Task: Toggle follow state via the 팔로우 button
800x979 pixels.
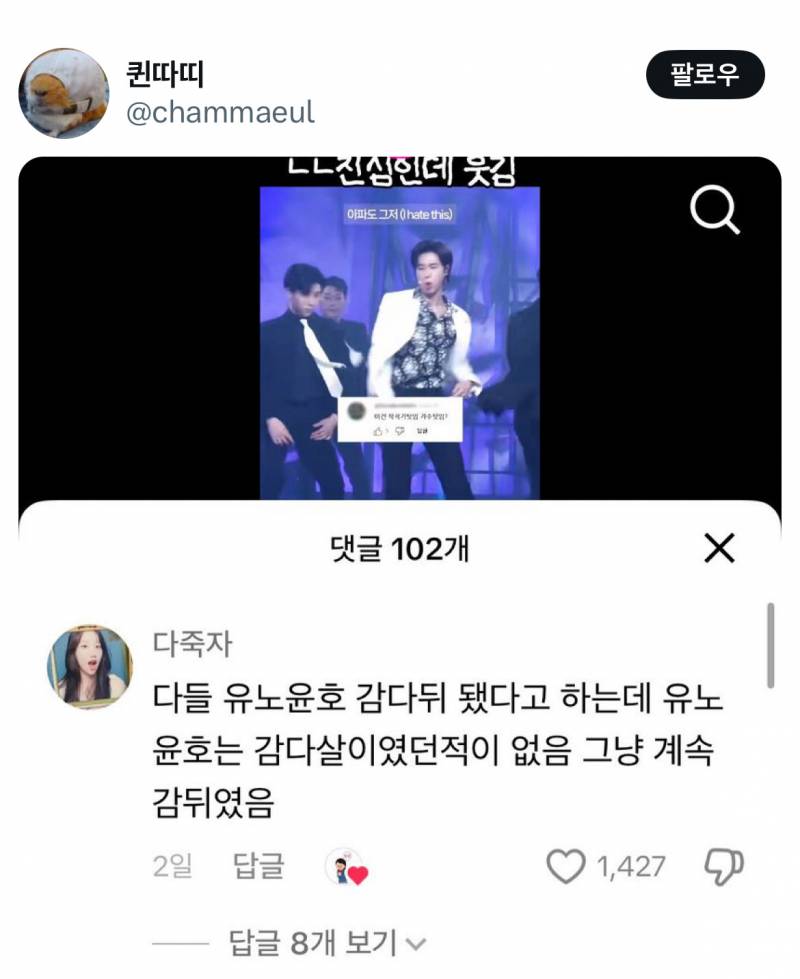Action: coord(706,75)
